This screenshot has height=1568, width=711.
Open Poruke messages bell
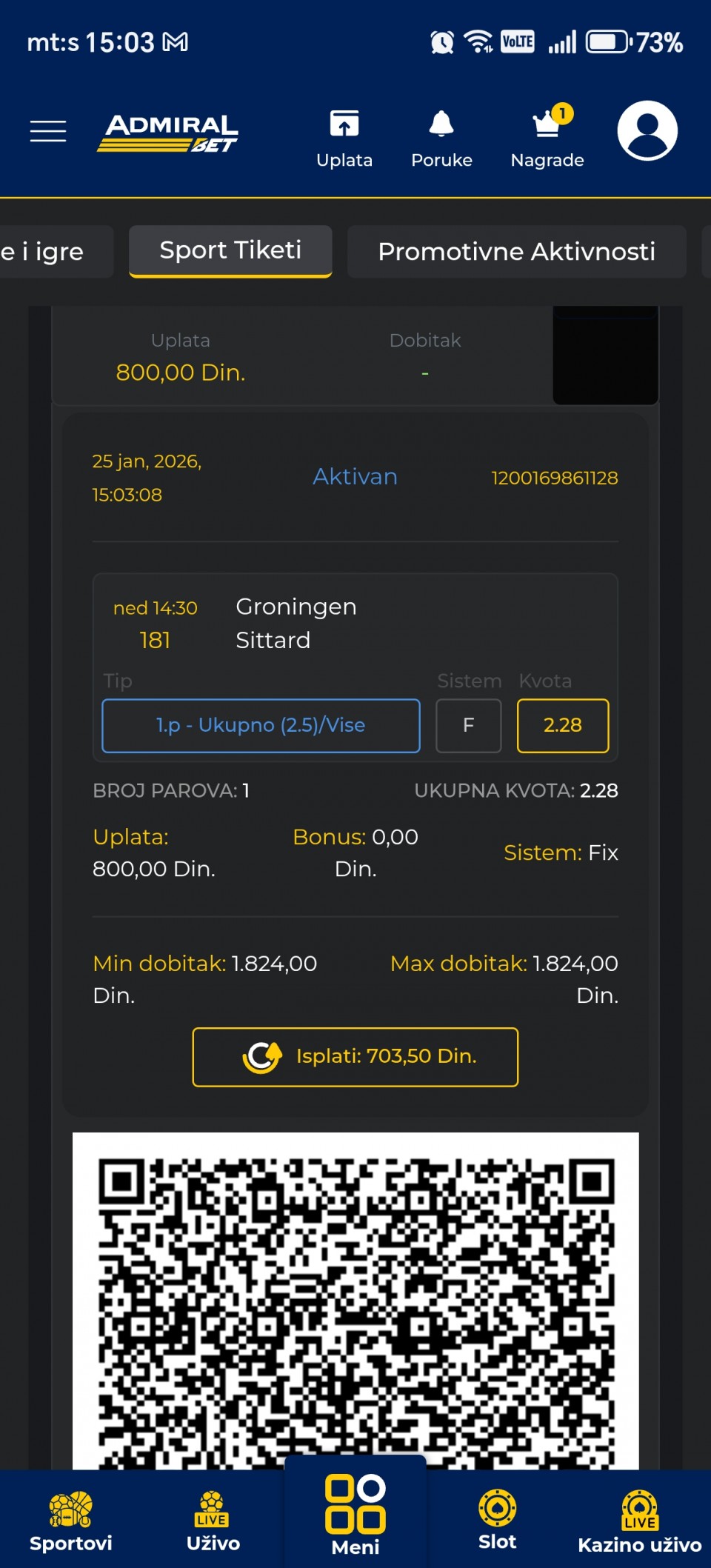pyautogui.click(x=441, y=139)
